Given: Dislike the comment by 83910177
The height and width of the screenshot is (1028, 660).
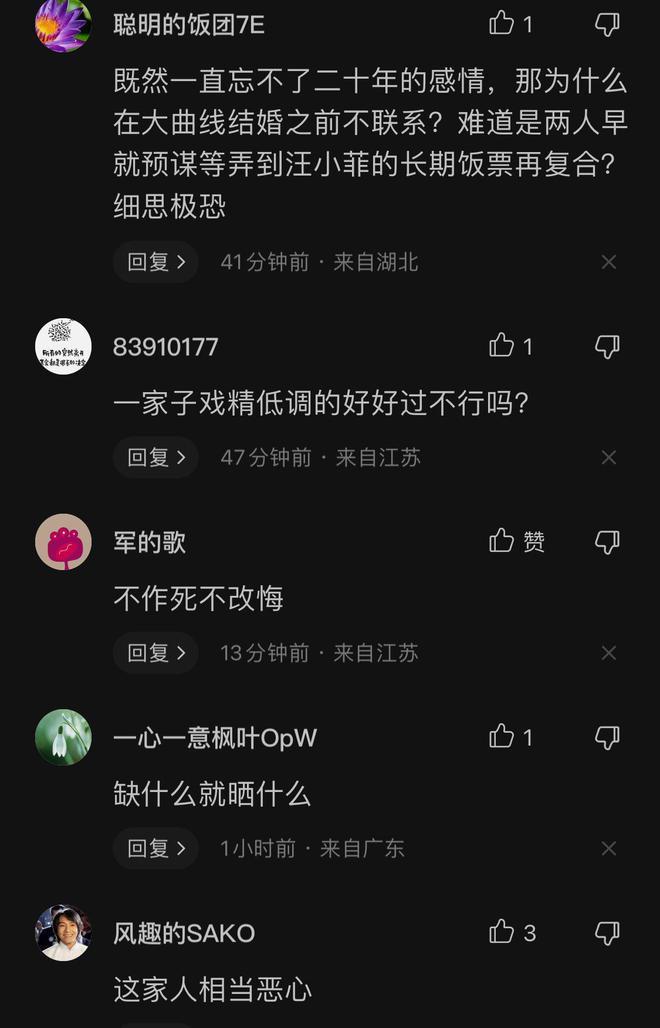Looking at the screenshot, I should [607, 346].
